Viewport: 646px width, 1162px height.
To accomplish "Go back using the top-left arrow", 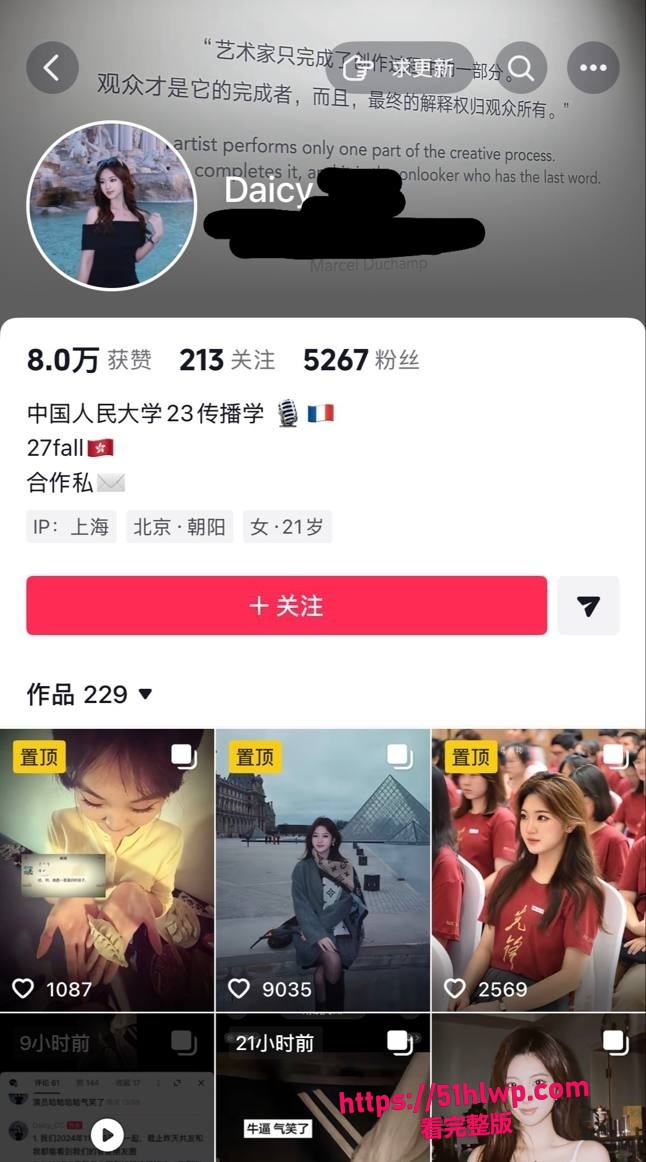I will 53,68.
